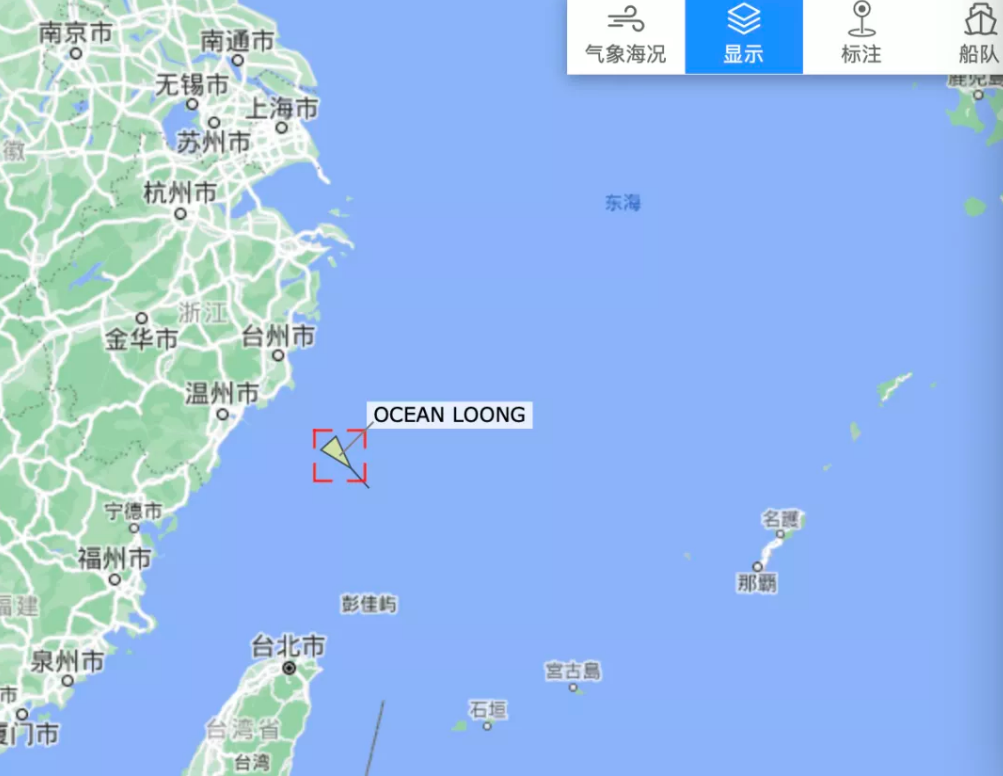This screenshot has width=1003, height=776.
Task: Open the 标注 marker tool
Action: tap(860, 36)
